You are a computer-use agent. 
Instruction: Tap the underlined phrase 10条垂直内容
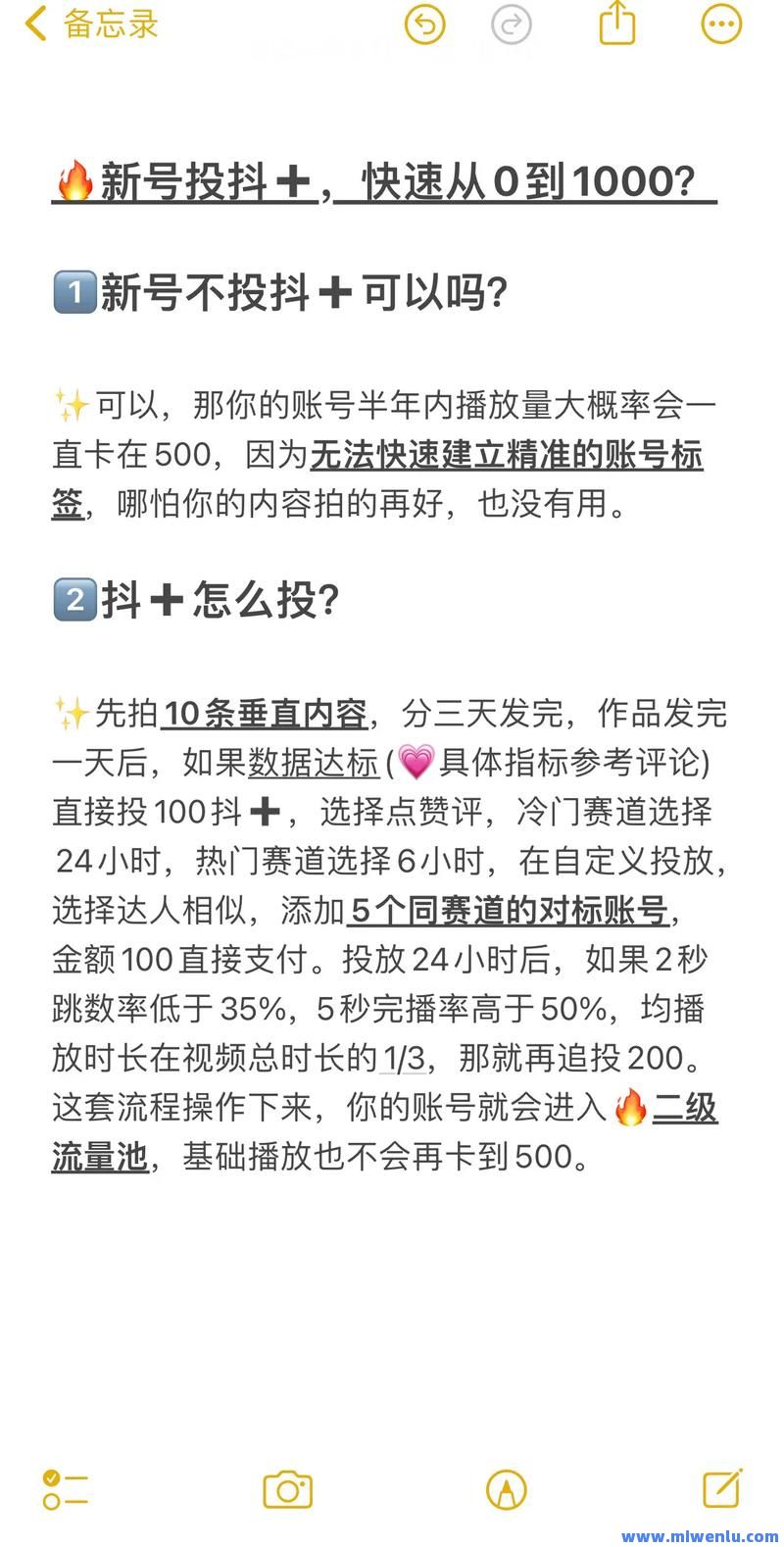(x=267, y=715)
